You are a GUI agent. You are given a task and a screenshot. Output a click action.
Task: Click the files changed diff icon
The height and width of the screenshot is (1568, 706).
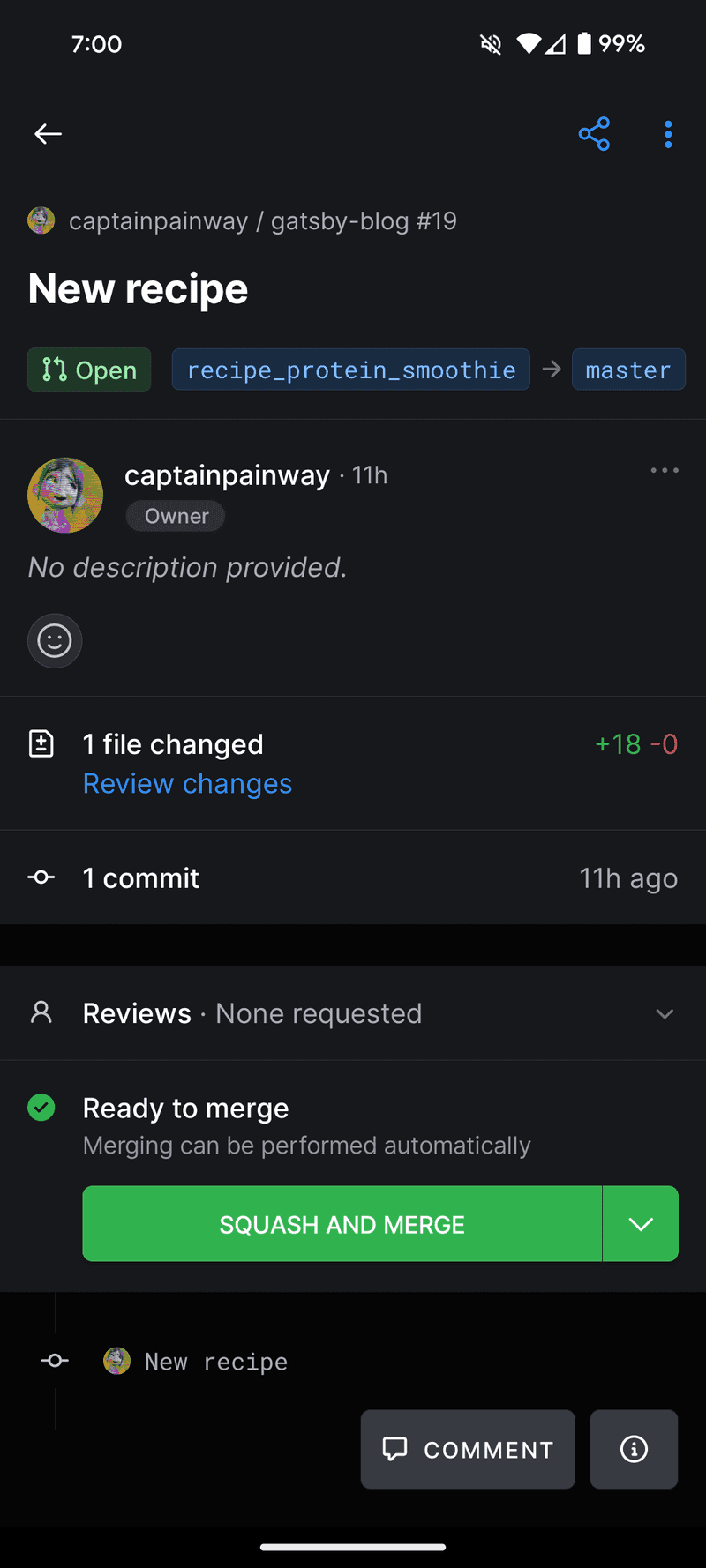tap(41, 743)
